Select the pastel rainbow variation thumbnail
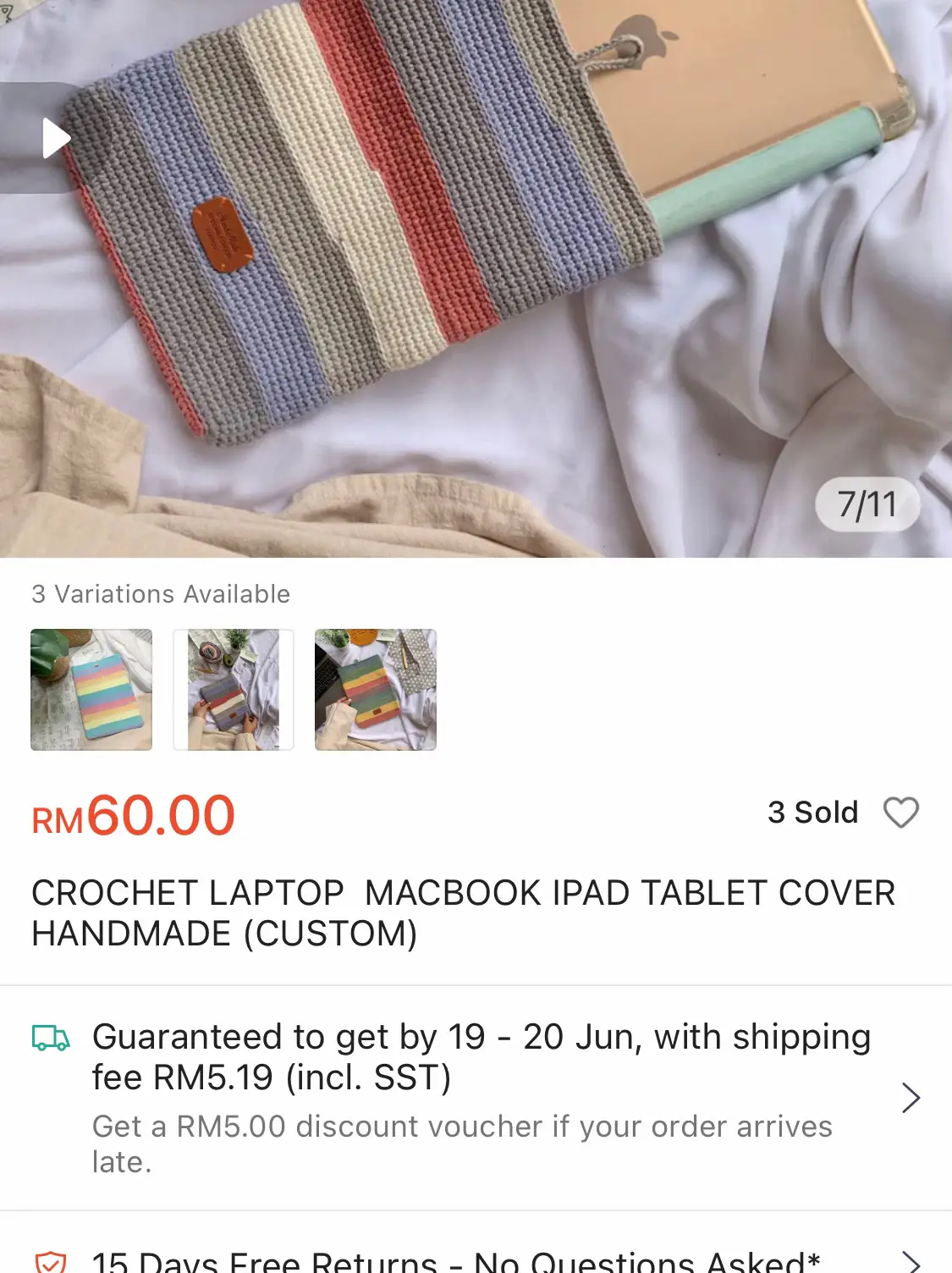952x1273 pixels. (x=91, y=690)
